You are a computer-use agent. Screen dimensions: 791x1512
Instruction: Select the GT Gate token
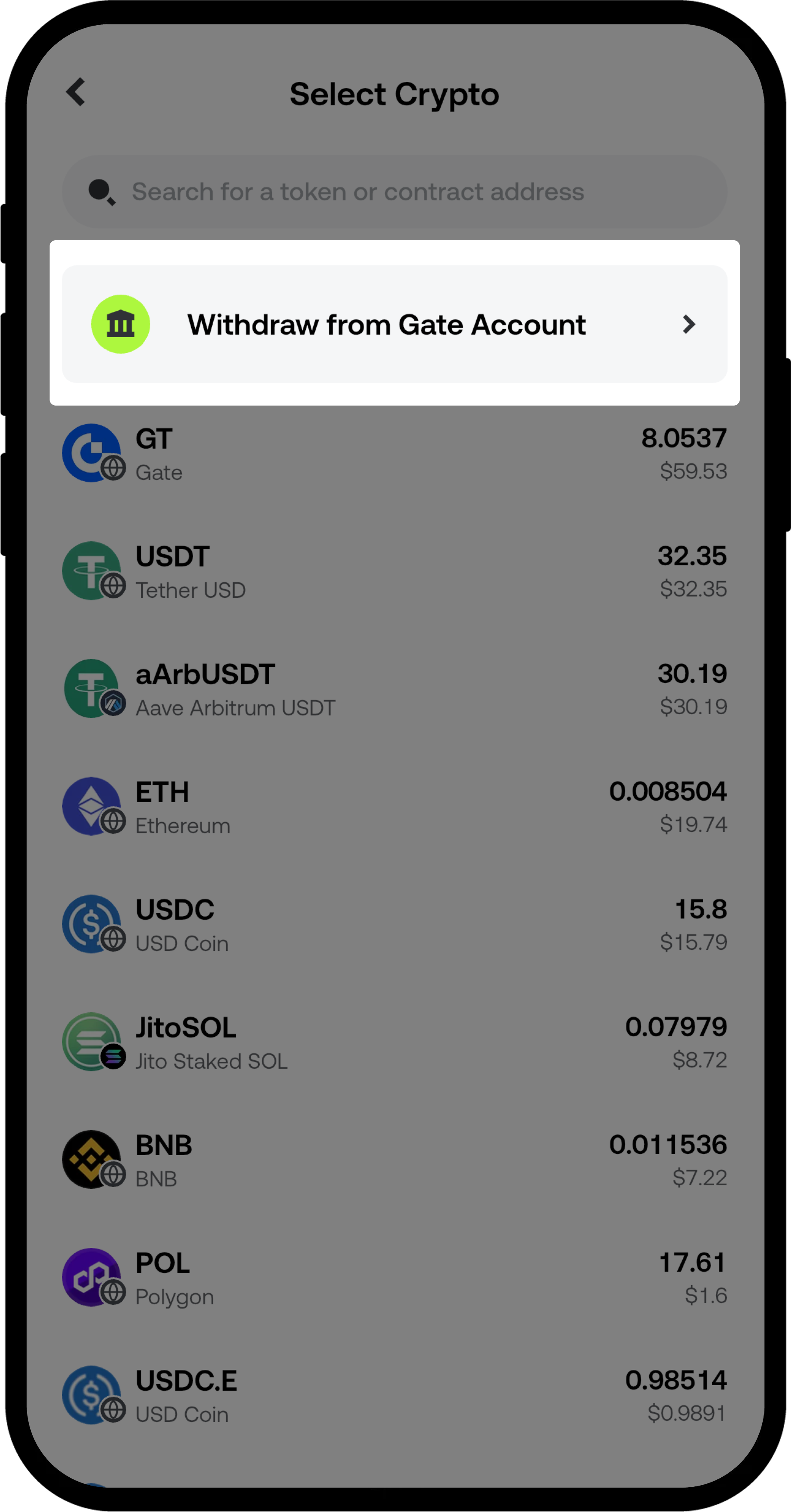(394, 454)
